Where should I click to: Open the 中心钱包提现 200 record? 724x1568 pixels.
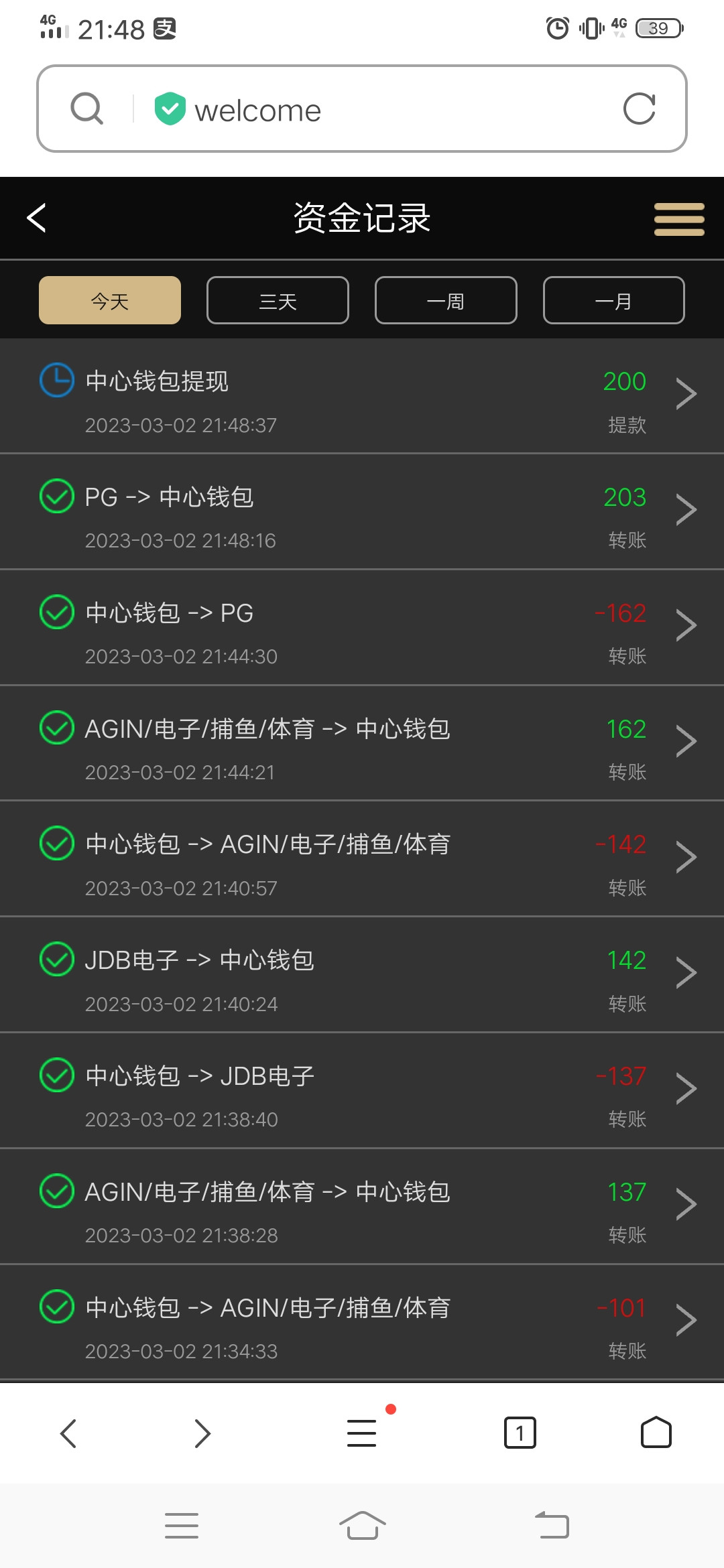point(362,397)
